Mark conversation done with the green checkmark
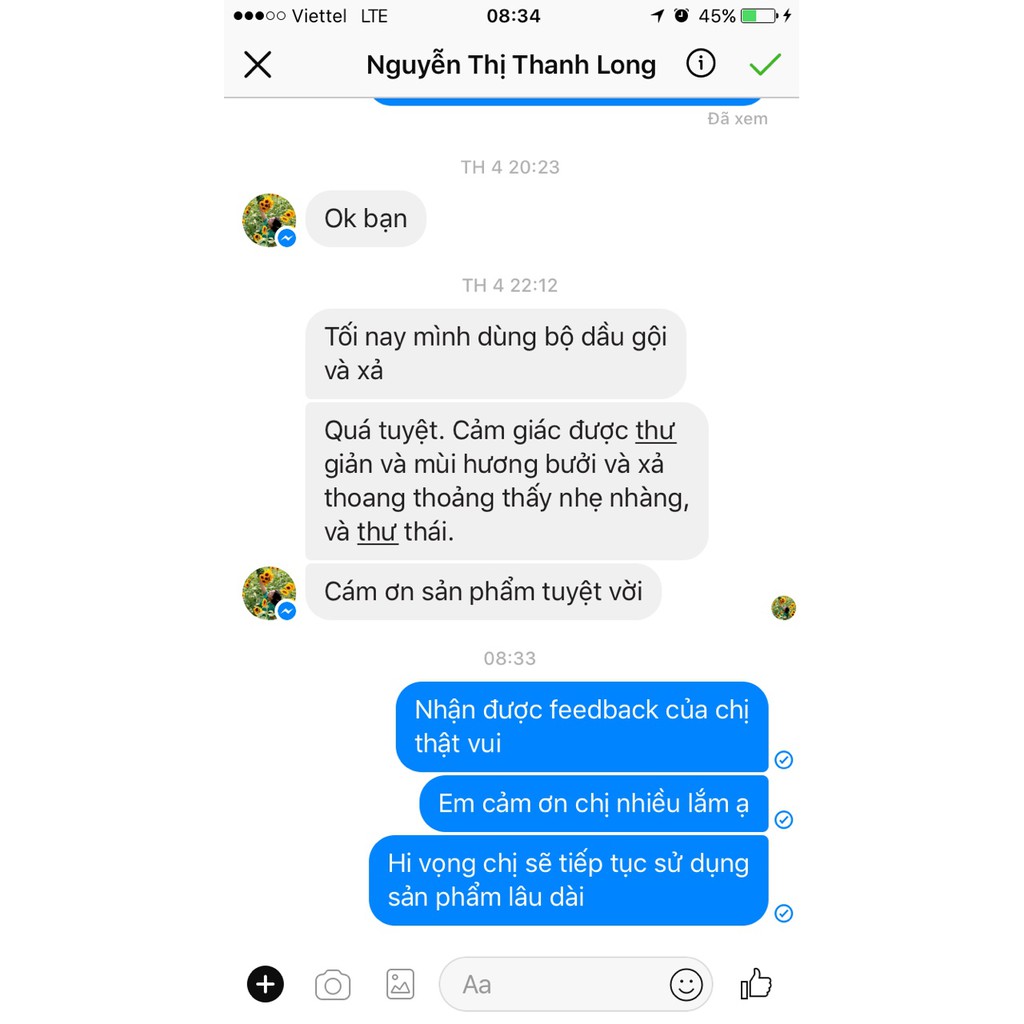The height and width of the screenshot is (1024, 1024). tap(765, 65)
